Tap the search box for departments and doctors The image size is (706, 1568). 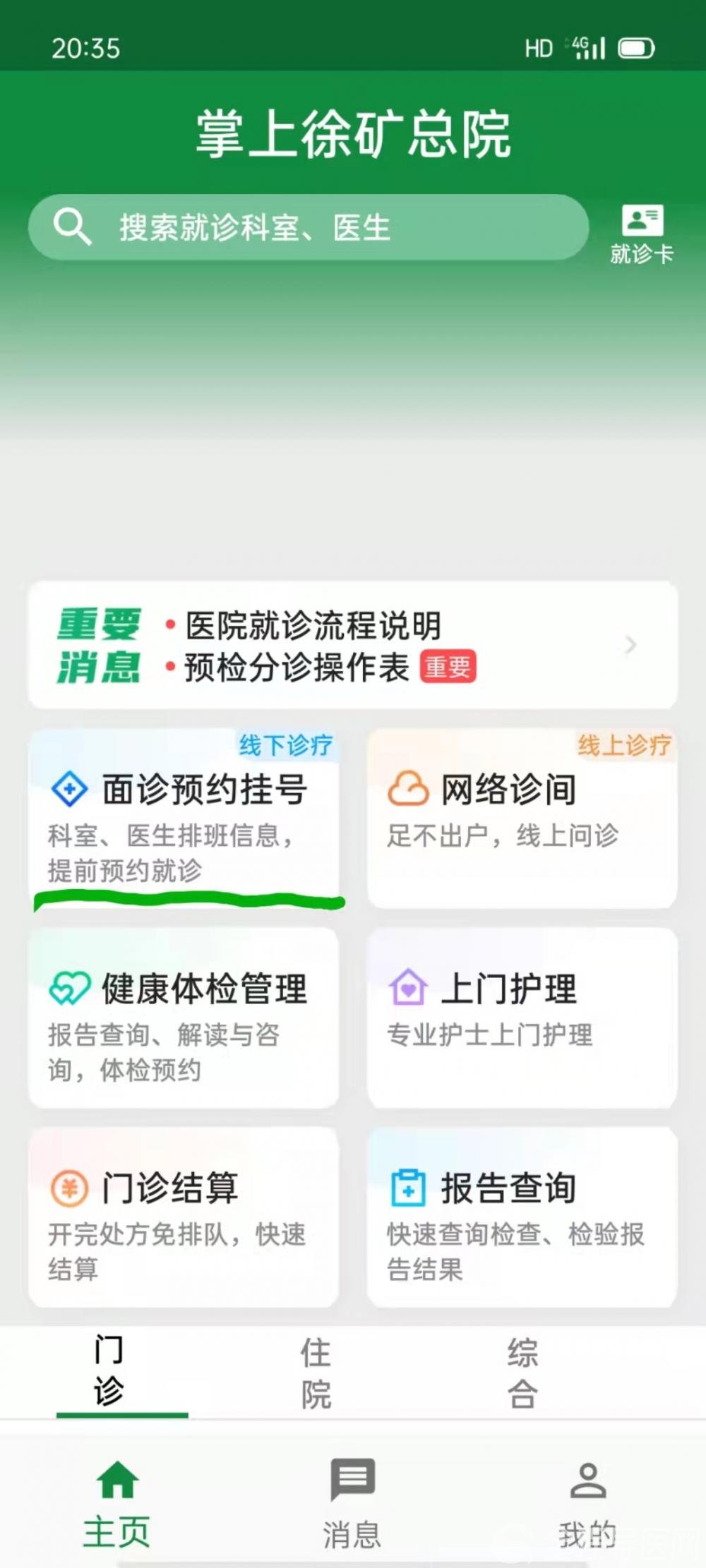click(309, 227)
